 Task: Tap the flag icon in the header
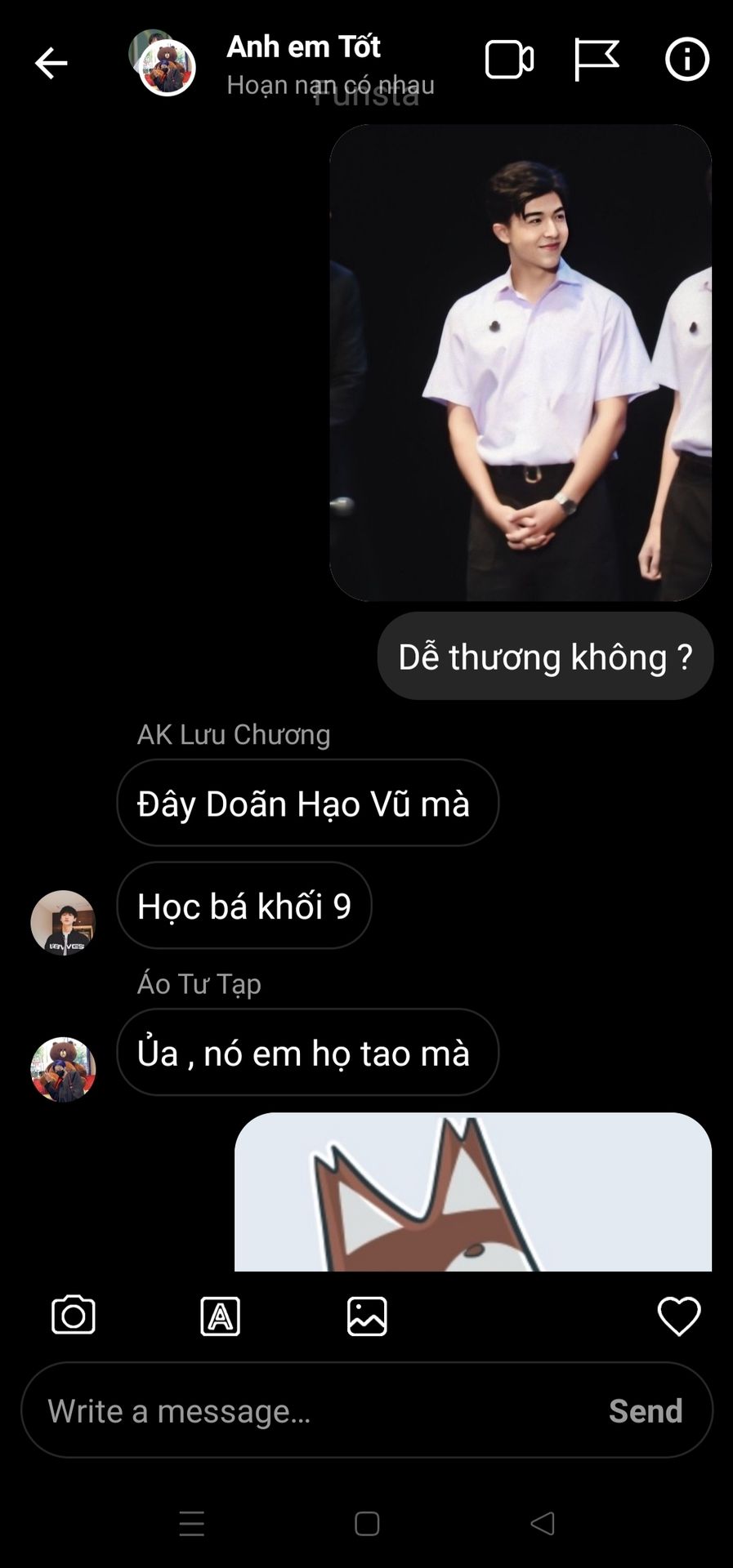click(x=596, y=60)
